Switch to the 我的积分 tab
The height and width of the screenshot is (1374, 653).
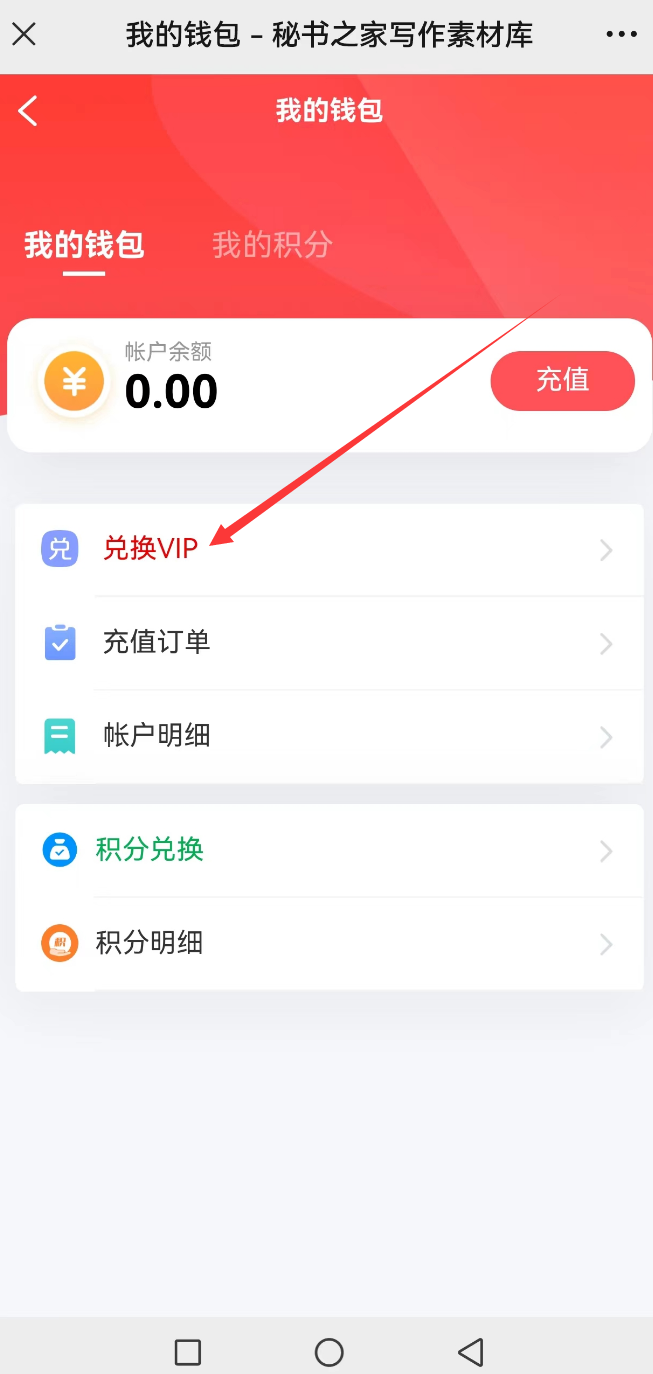[x=272, y=245]
